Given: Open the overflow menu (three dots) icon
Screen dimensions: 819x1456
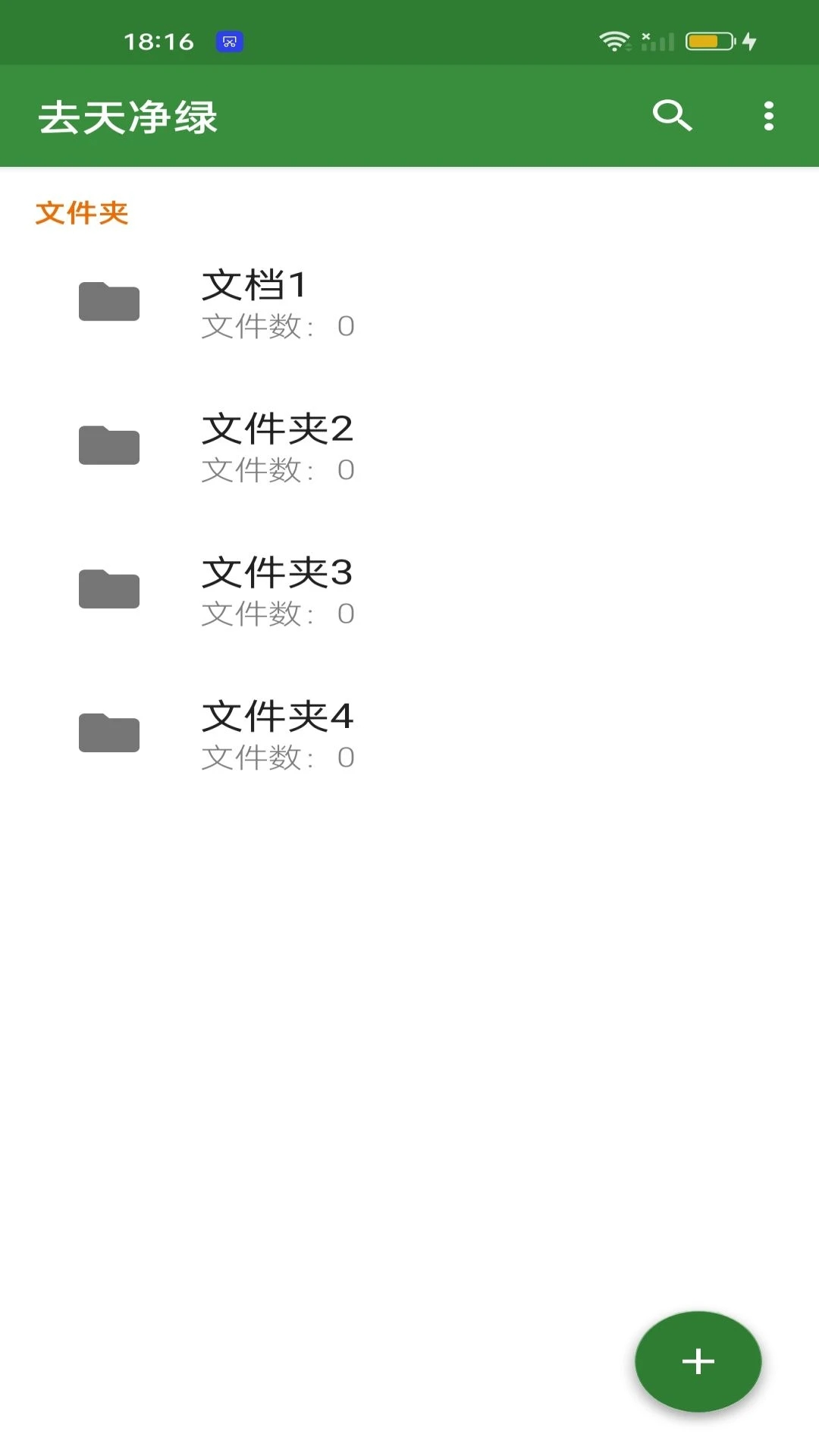Looking at the screenshot, I should click(x=768, y=117).
